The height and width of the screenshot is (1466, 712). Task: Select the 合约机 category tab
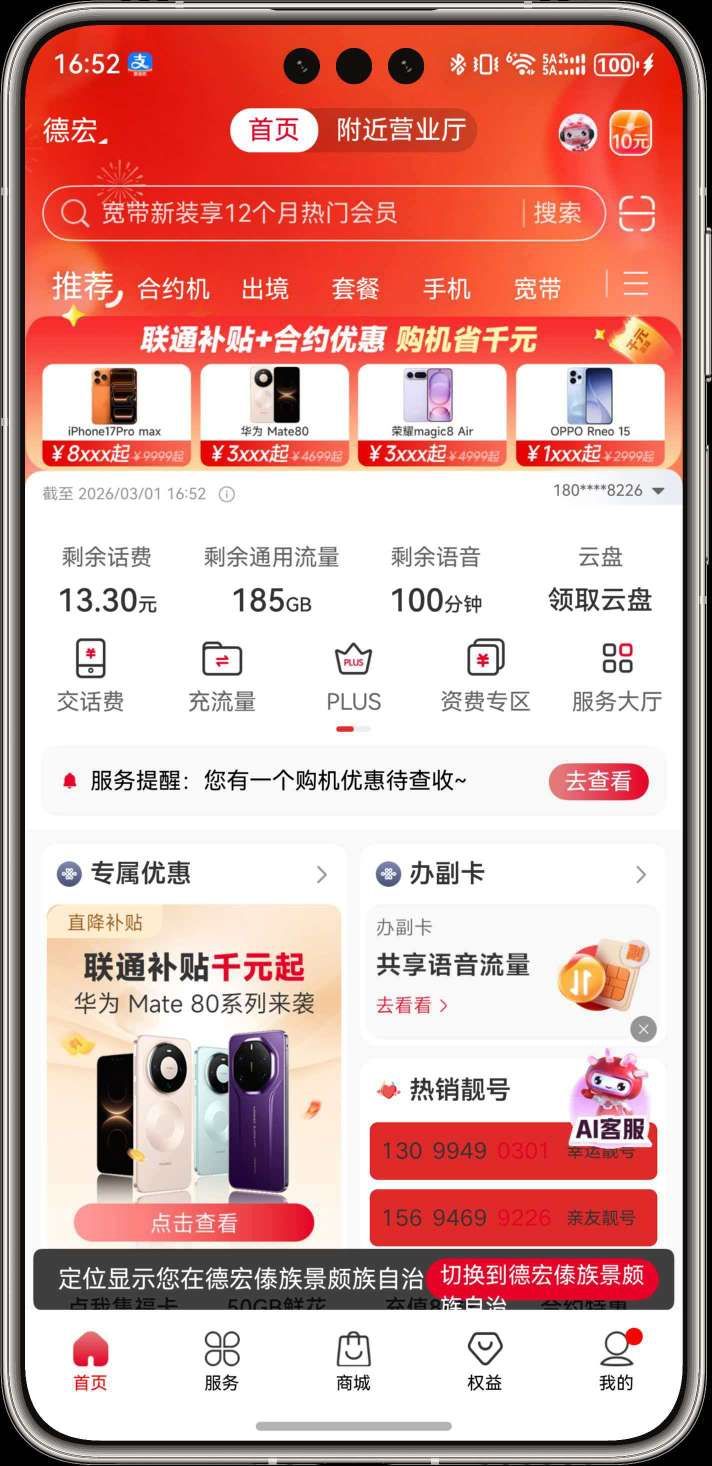(x=173, y=289)
